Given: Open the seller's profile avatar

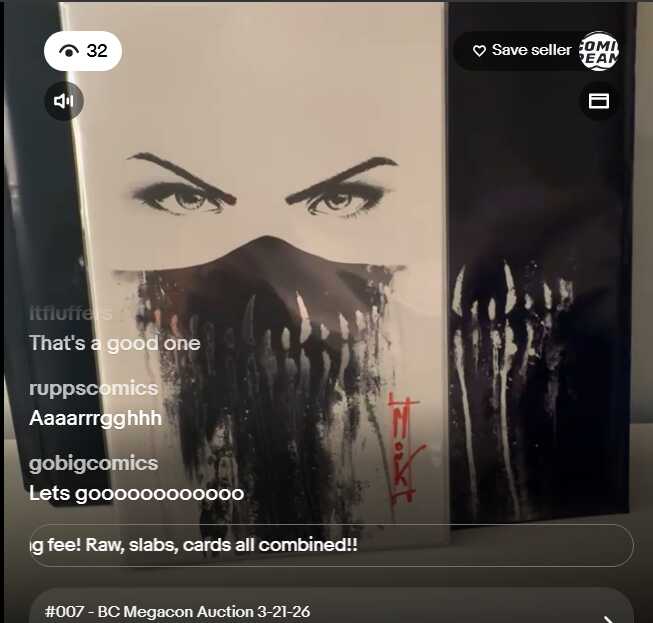Looking at the screenshot, I should tap(599, 51).
